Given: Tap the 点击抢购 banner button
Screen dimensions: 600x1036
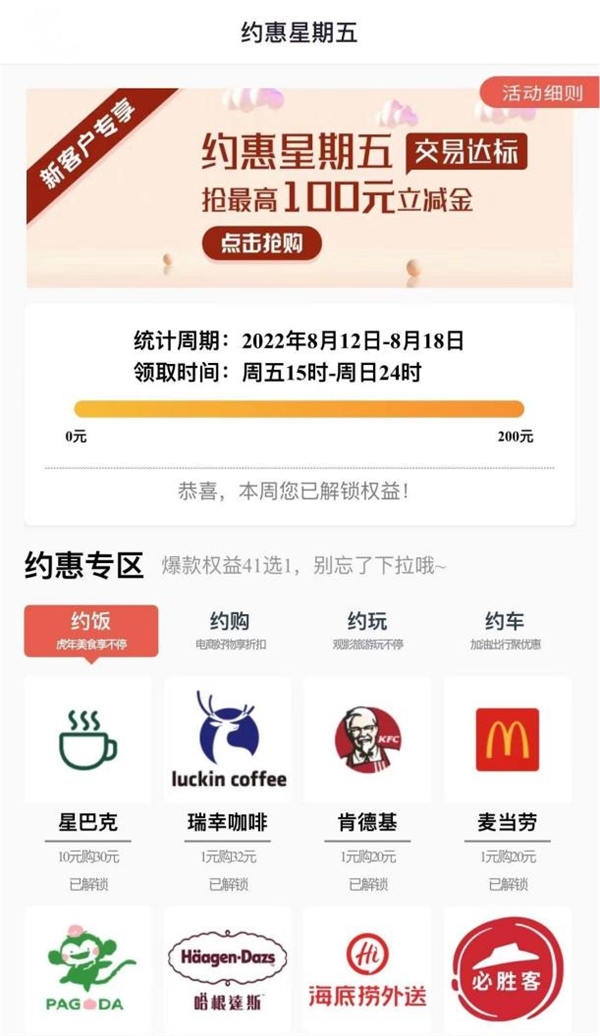Looking at the screenshot, I should 262,243.
